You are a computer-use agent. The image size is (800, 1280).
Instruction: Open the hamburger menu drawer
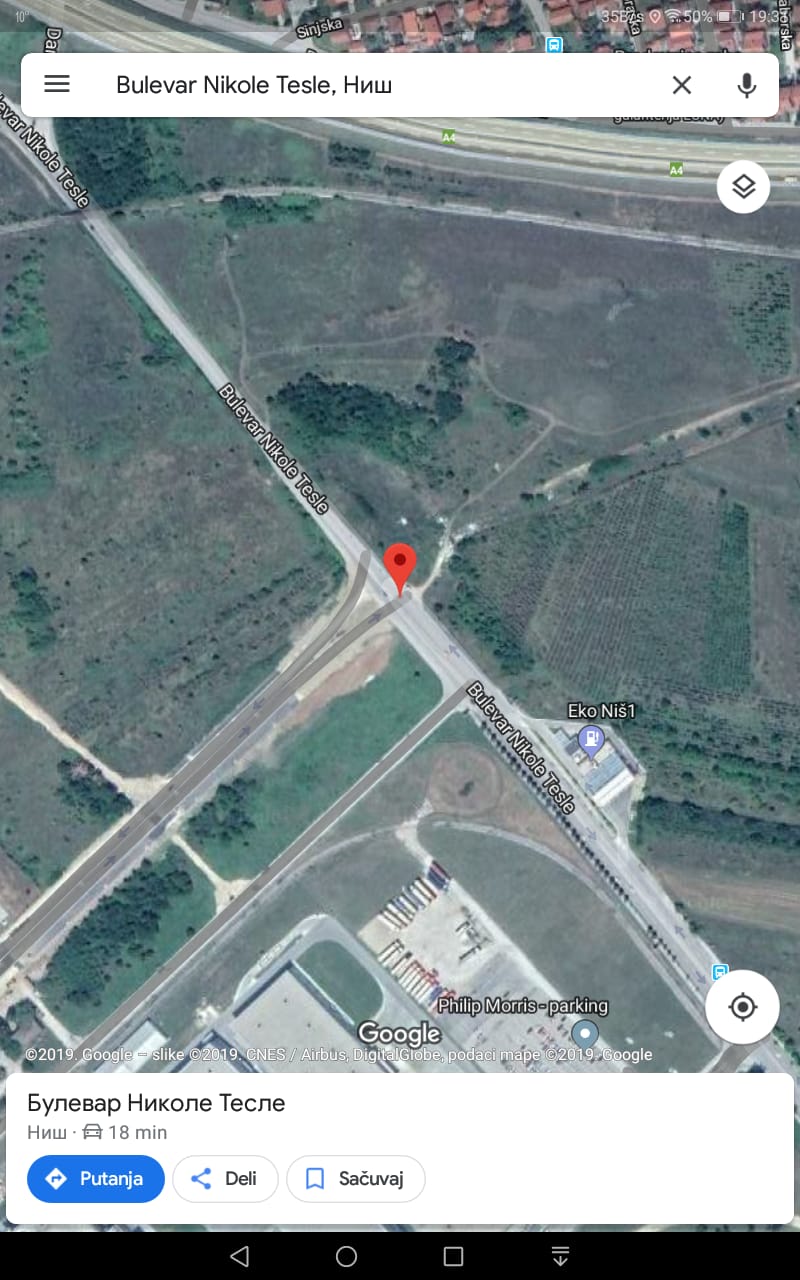tap(57, 85)
